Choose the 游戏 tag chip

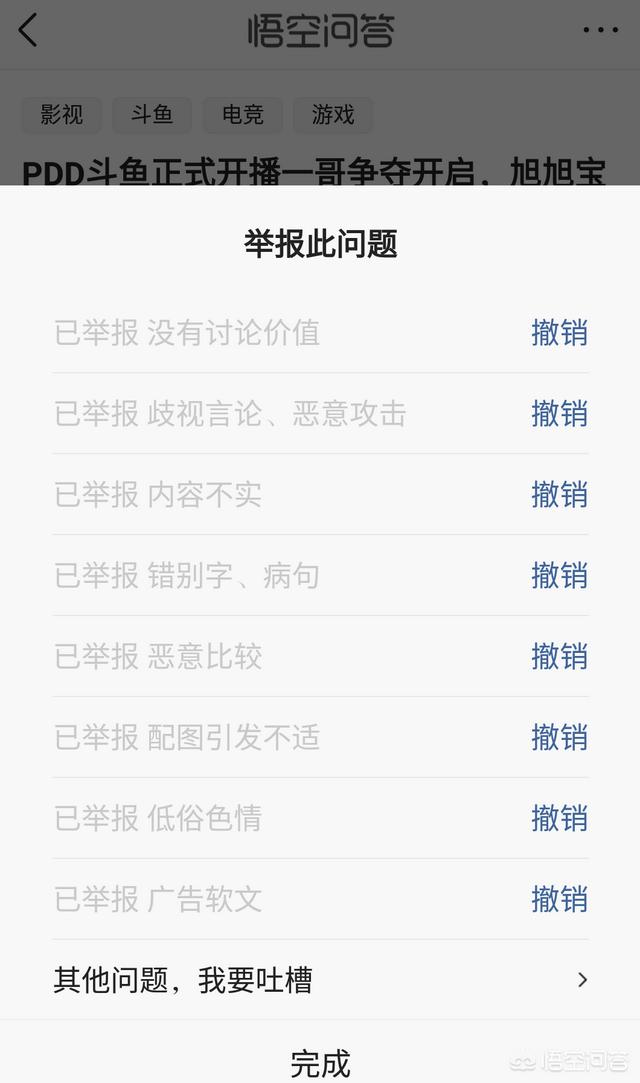pos(333,115)
